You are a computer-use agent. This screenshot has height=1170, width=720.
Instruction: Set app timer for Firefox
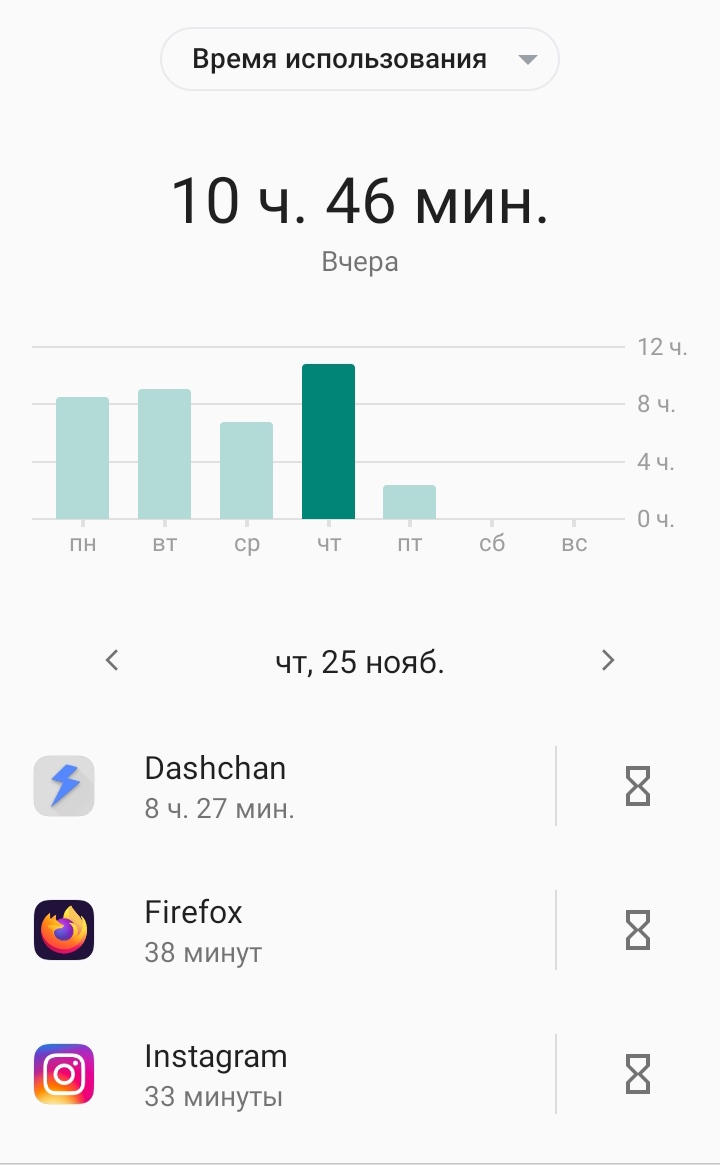point(637,930)
